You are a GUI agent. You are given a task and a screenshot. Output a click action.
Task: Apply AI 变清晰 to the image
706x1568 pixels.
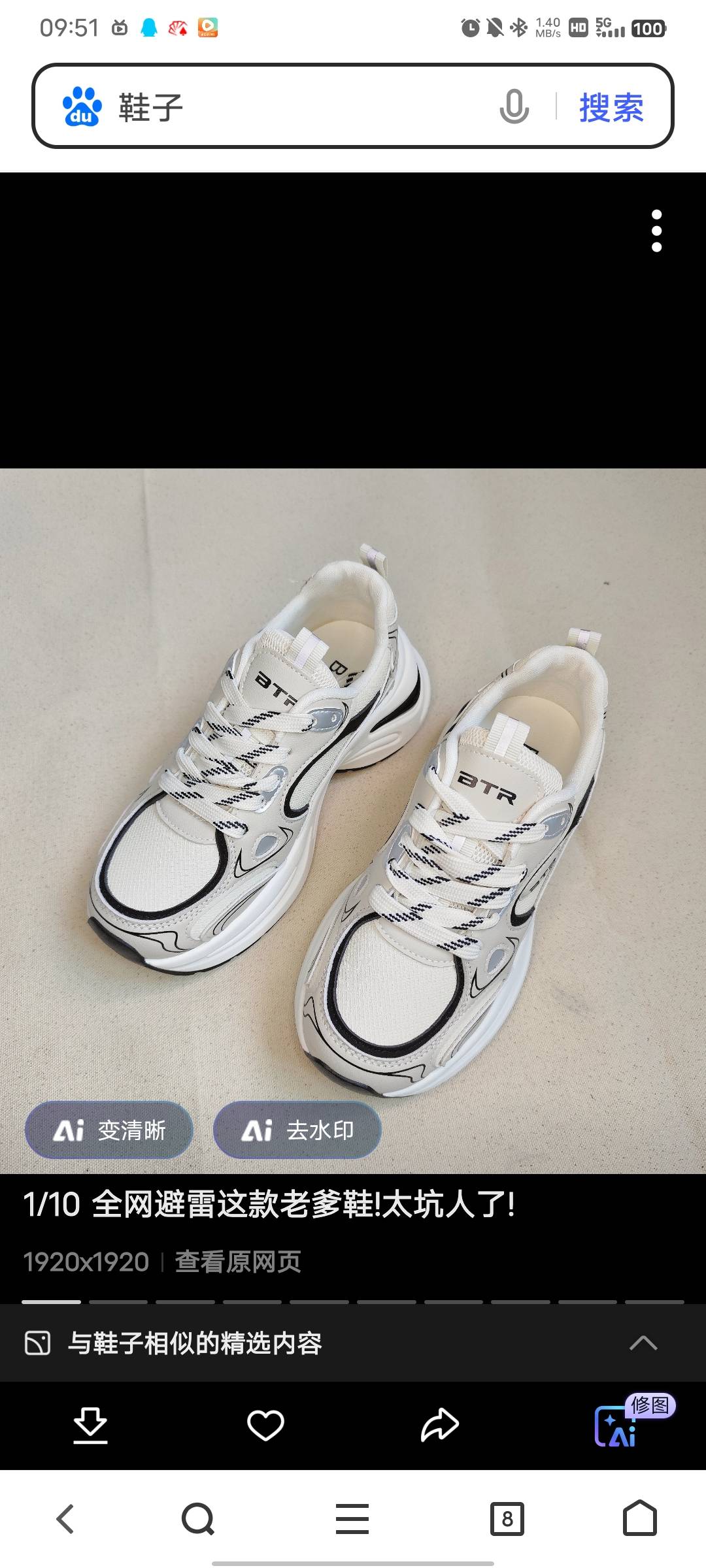click(x=109, y=1130)
